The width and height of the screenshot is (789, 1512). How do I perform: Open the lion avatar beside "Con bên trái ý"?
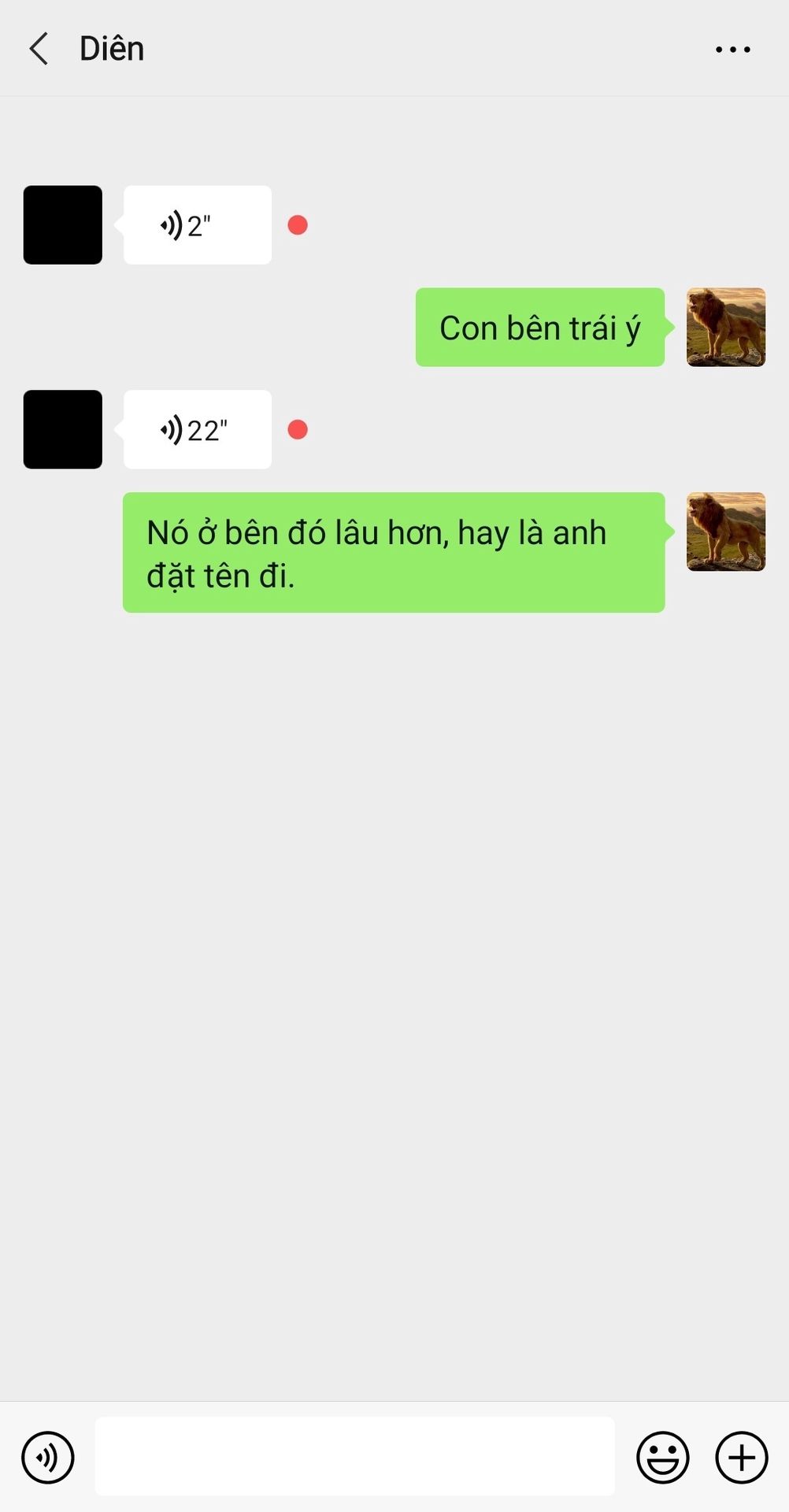[725, 328]
